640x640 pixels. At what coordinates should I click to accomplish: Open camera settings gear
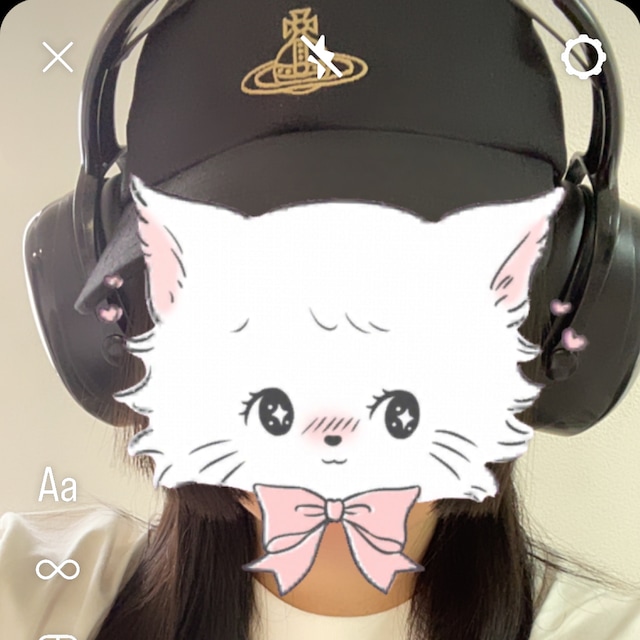coord(583,57)
